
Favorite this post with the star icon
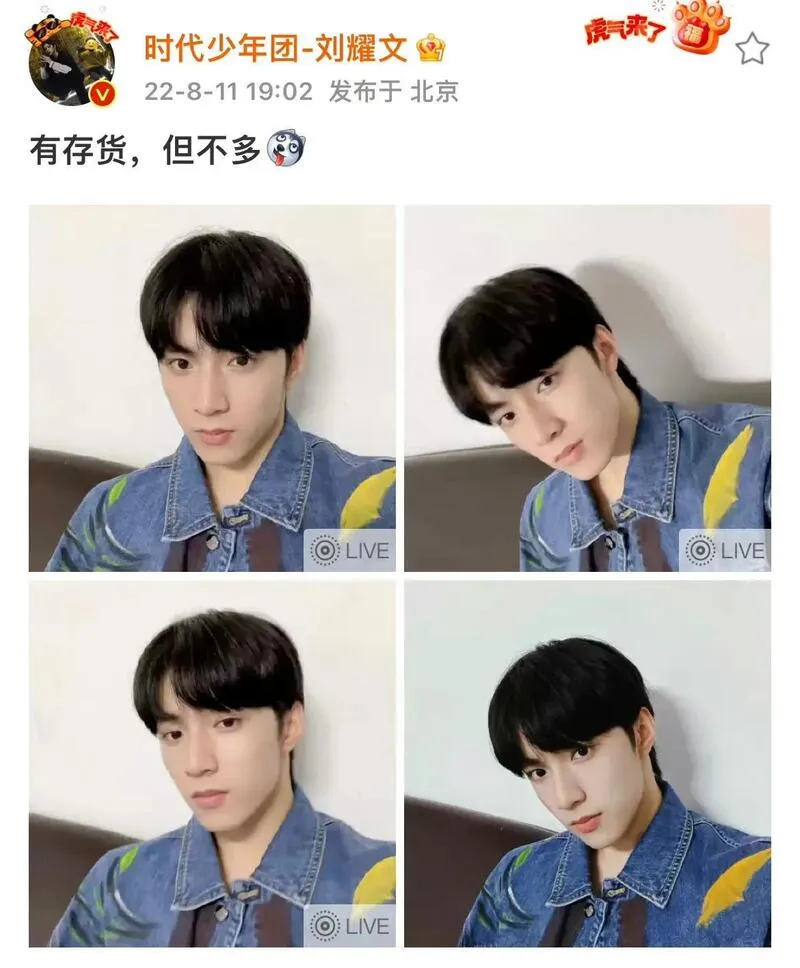(x=752, y=47)
